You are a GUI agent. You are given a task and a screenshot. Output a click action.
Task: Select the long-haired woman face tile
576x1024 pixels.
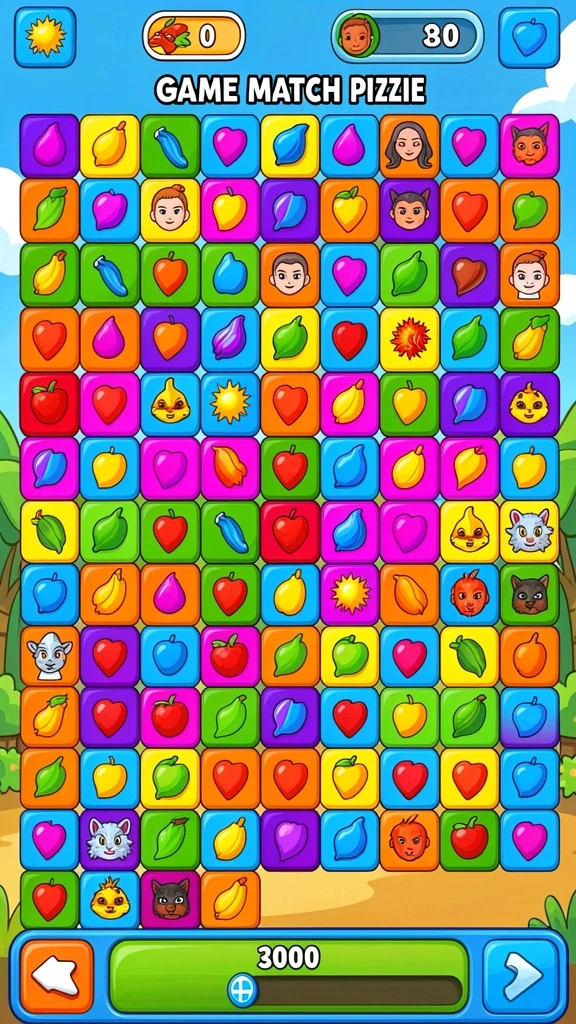click(409, 146)
